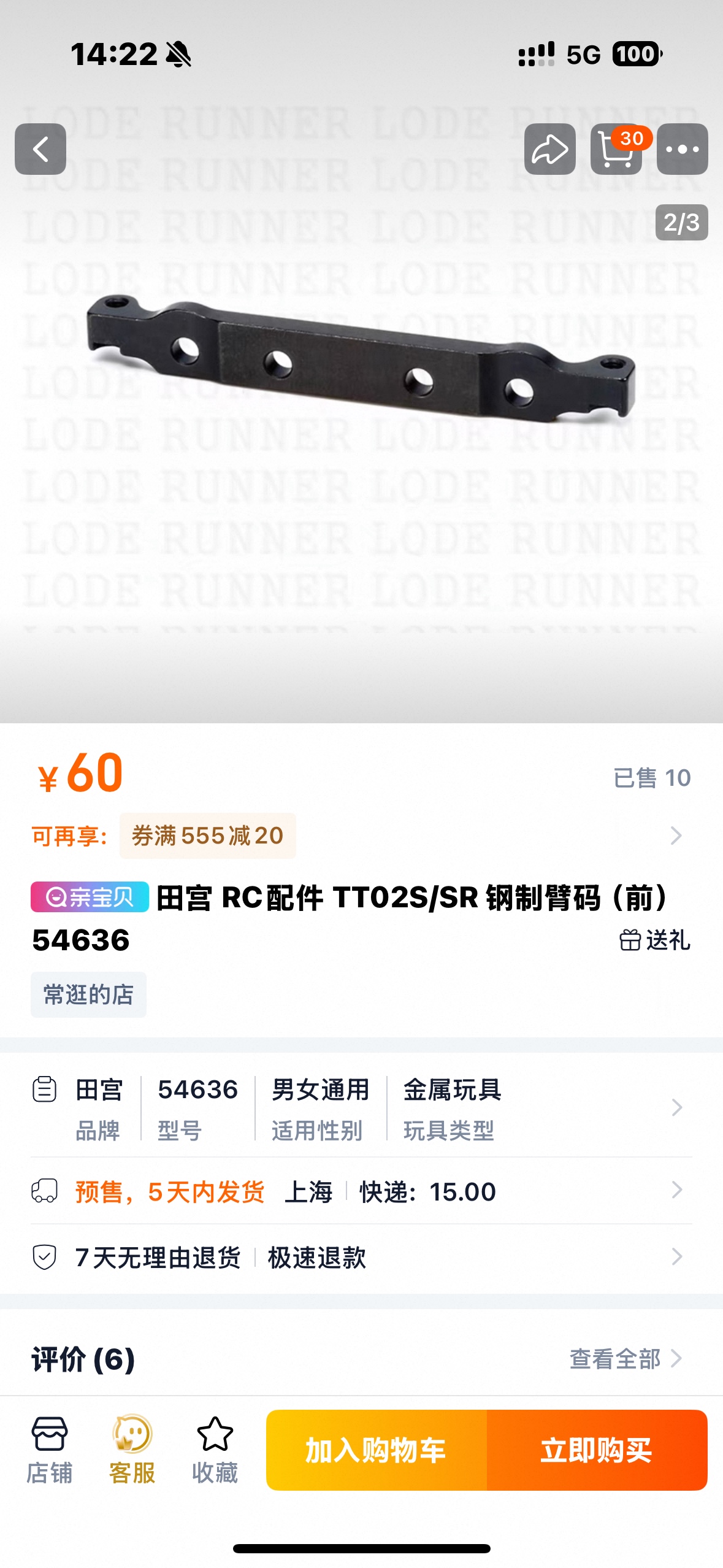Open the three-dot more options menu

pos(682,149)
